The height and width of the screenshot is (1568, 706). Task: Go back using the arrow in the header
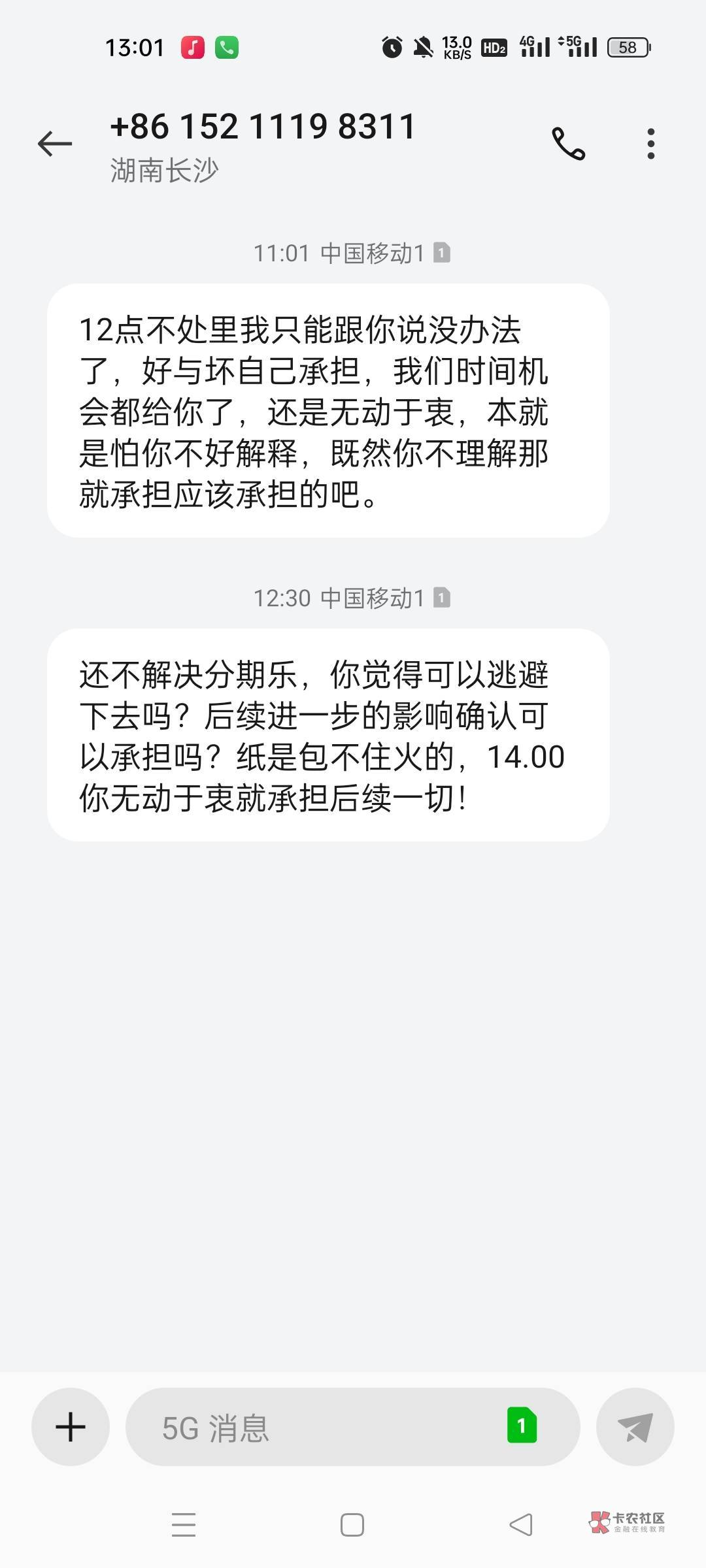[x=55, y=144]
